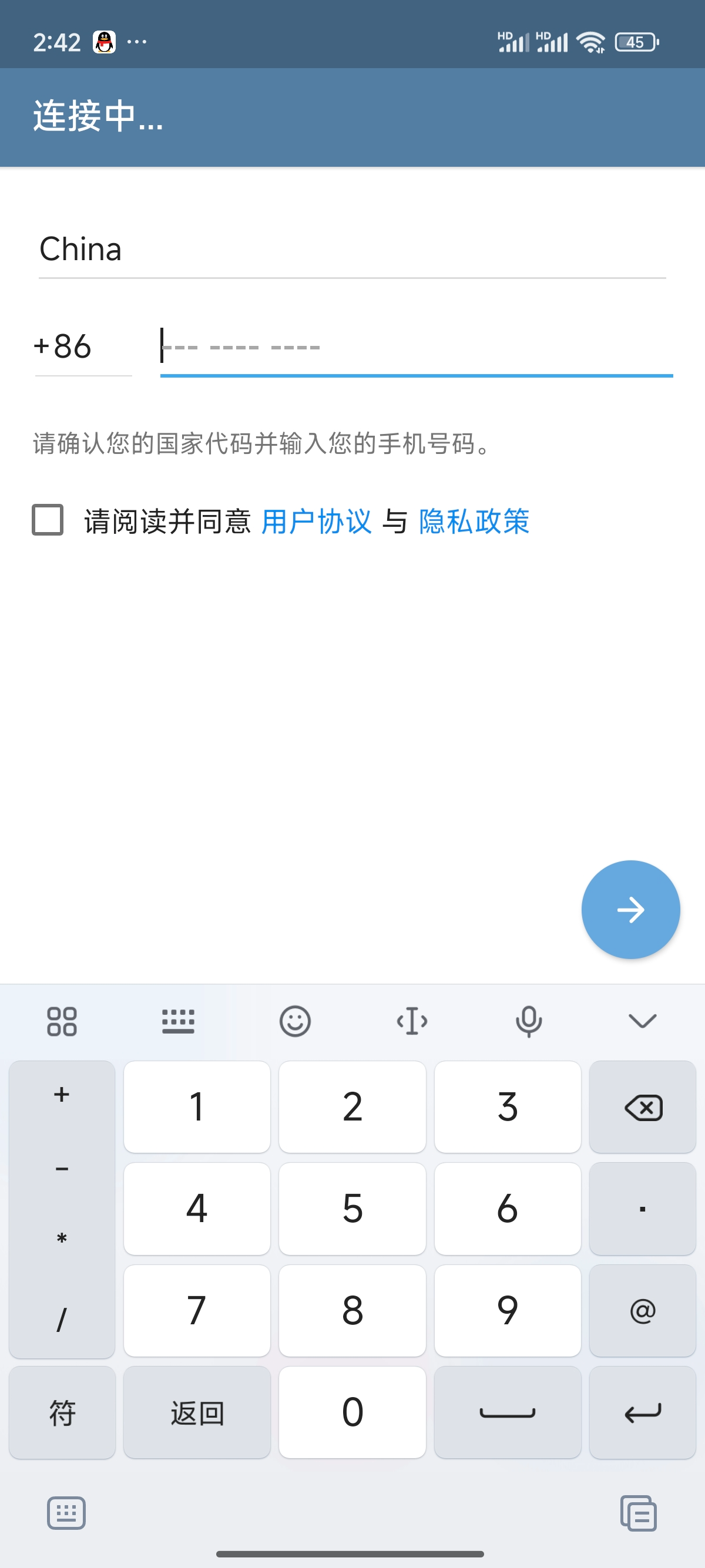The height and width of the screenshot is (1568, 705).
Task: Focus the phone number input field
Action: [416, 347]
